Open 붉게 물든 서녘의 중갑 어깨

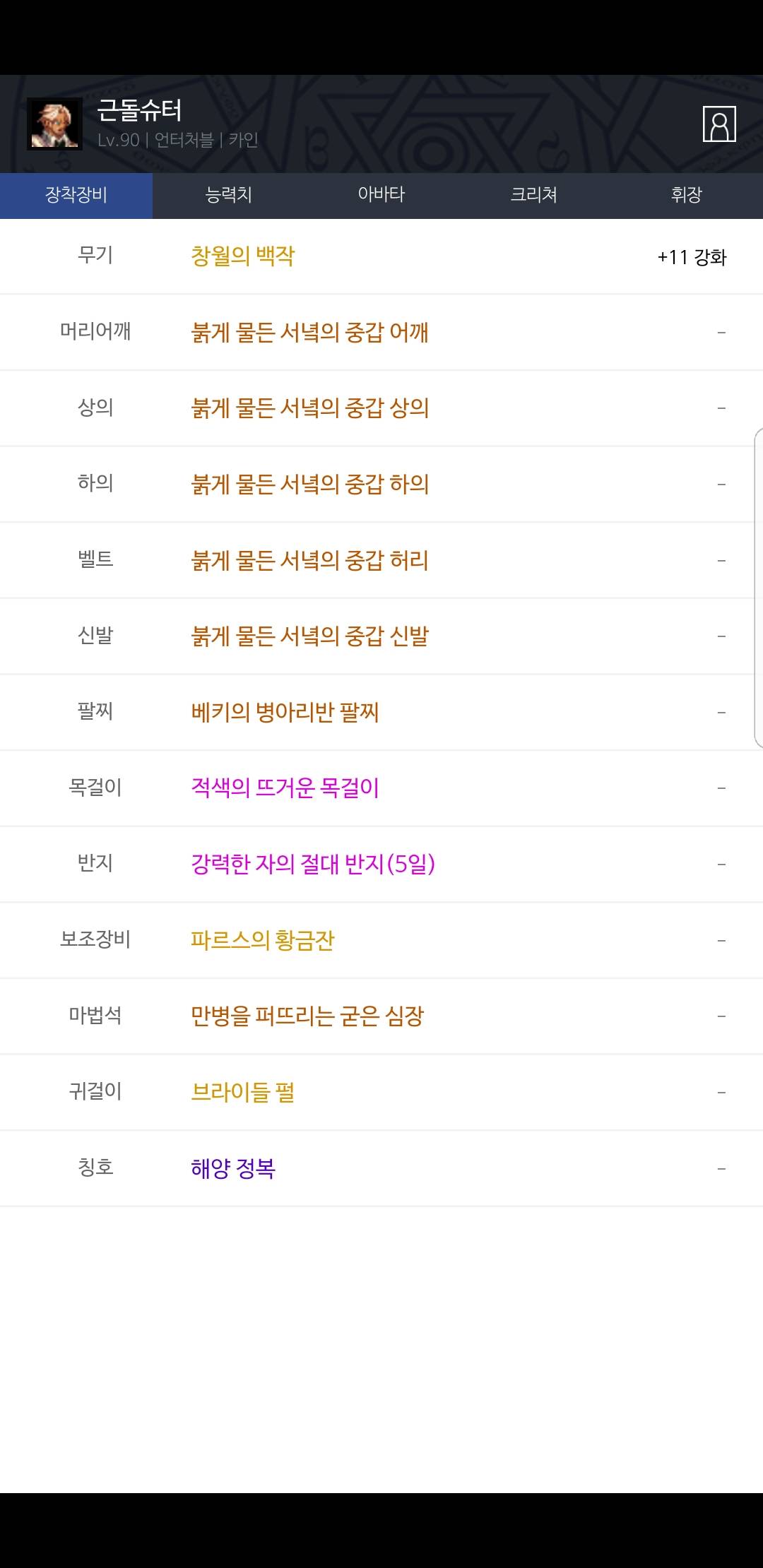click(x=309, y=332)
